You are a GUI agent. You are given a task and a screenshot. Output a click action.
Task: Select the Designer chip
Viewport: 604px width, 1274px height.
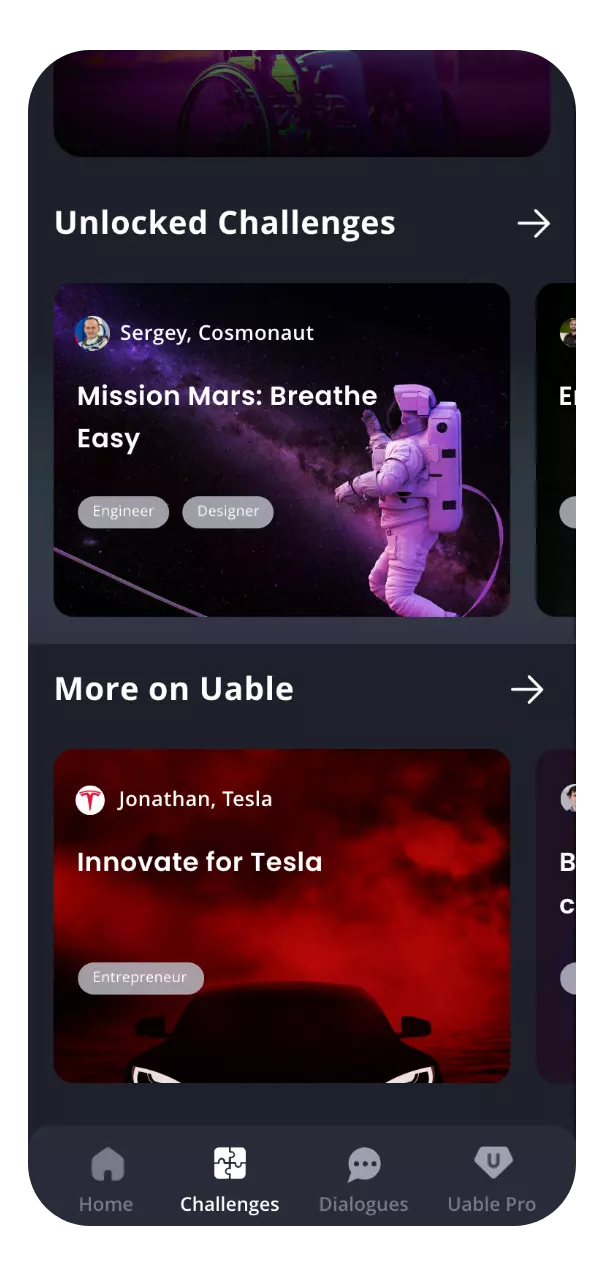[228, 511]
